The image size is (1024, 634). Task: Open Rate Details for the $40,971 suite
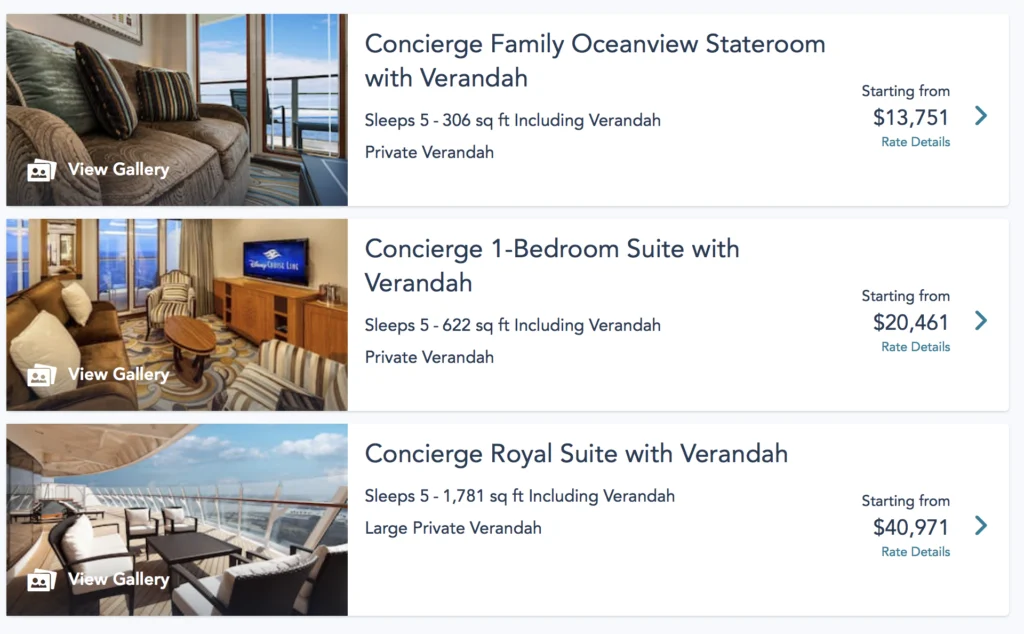[x=915, y=552]
